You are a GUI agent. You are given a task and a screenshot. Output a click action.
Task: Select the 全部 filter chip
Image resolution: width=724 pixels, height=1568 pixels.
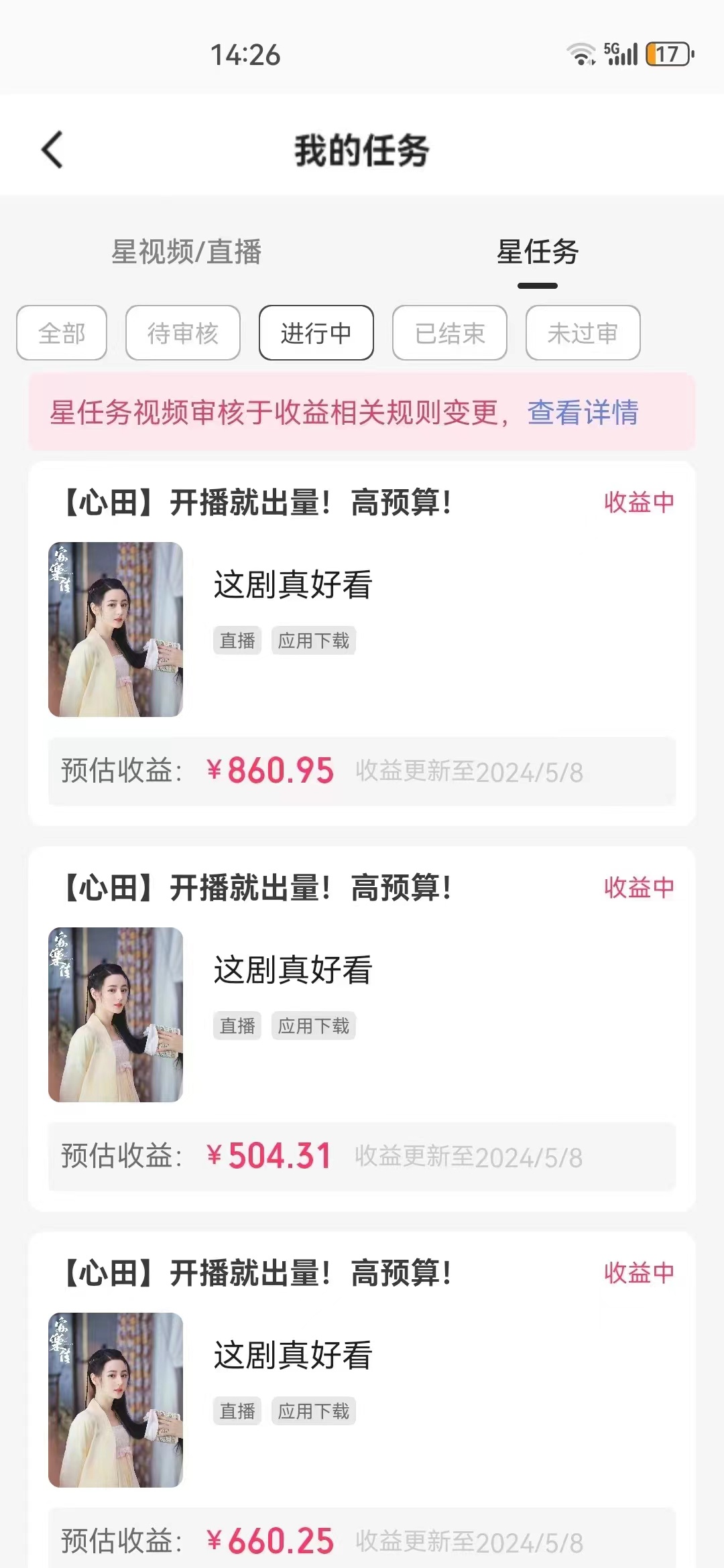click(60, 333)
